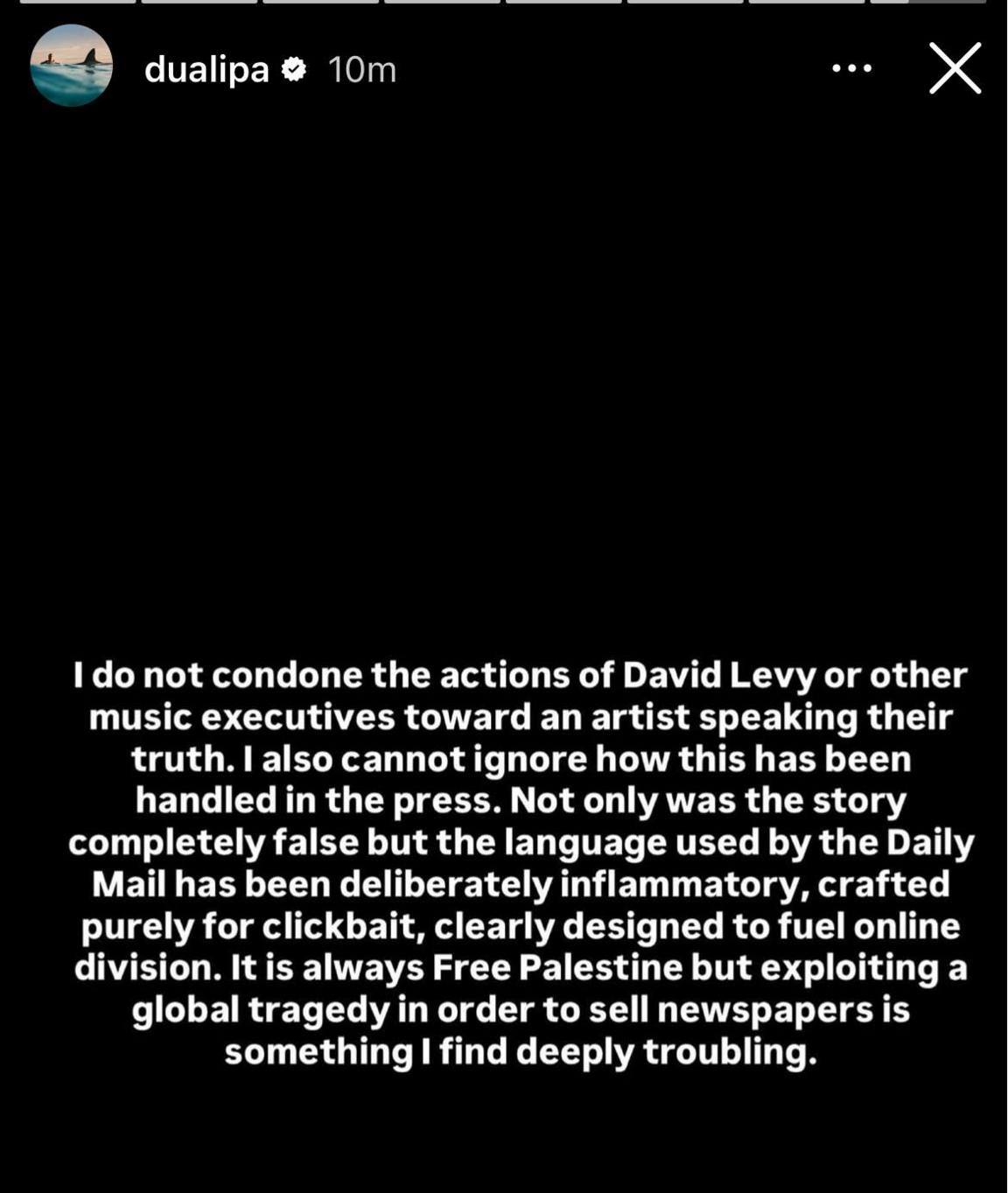Screen dimensions: 1008x1193
Task: Tap the dualipa username
Action: tap(206, 69)
